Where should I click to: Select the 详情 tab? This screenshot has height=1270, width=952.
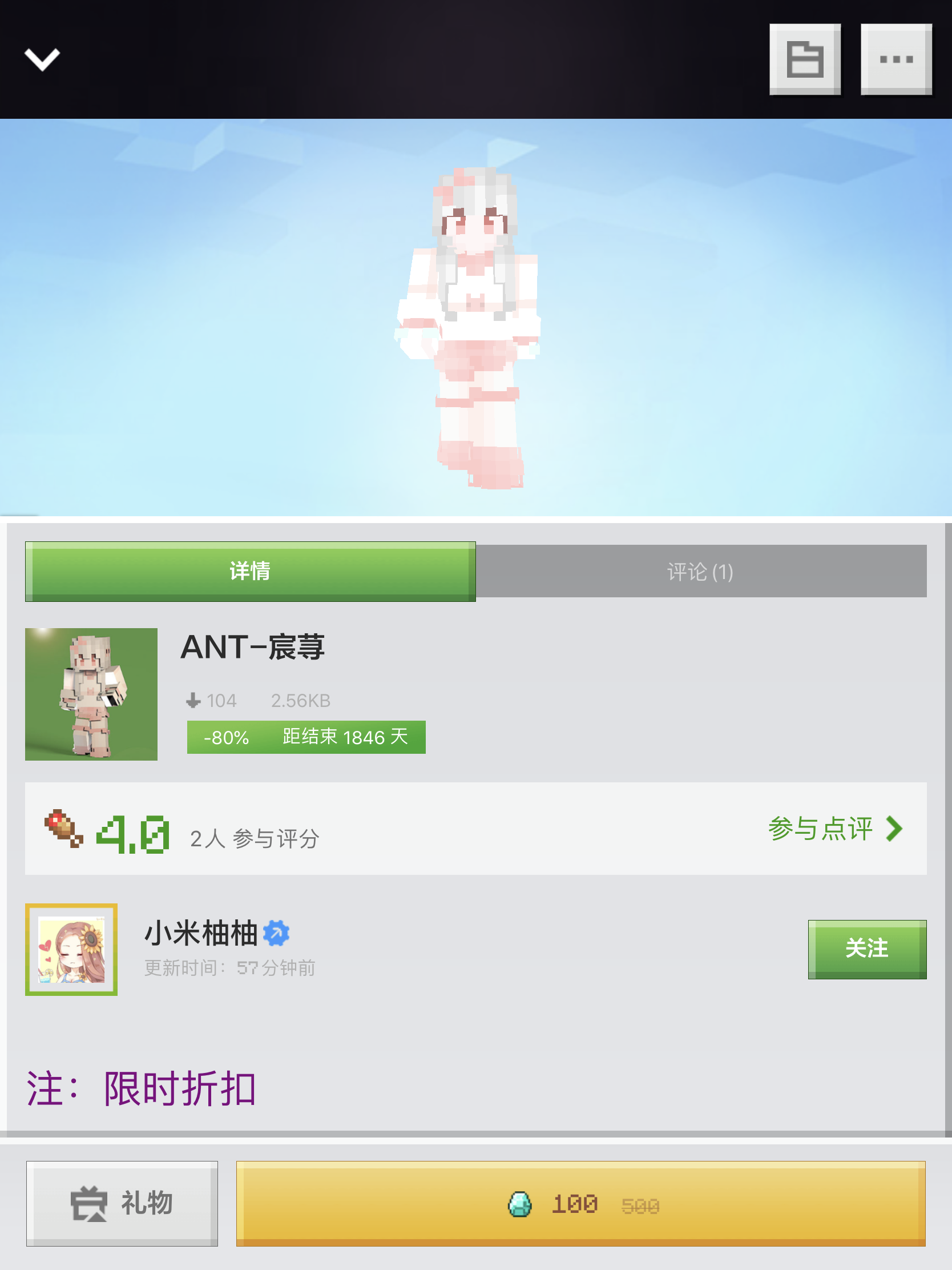coord(250,571)
